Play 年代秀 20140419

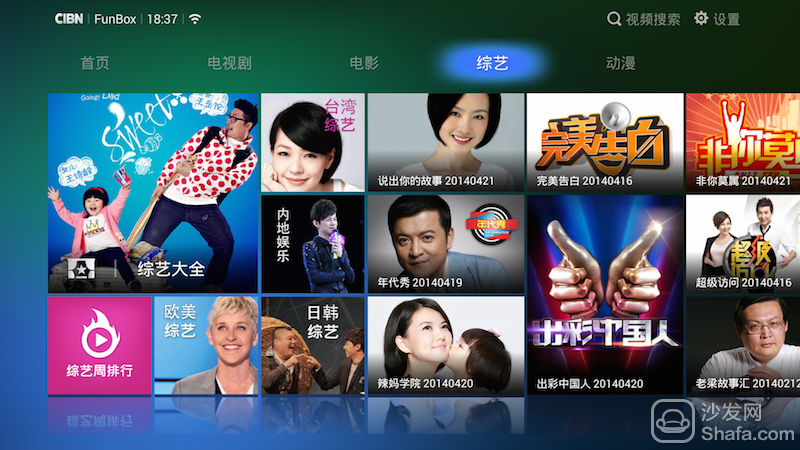tap(445, 243)
